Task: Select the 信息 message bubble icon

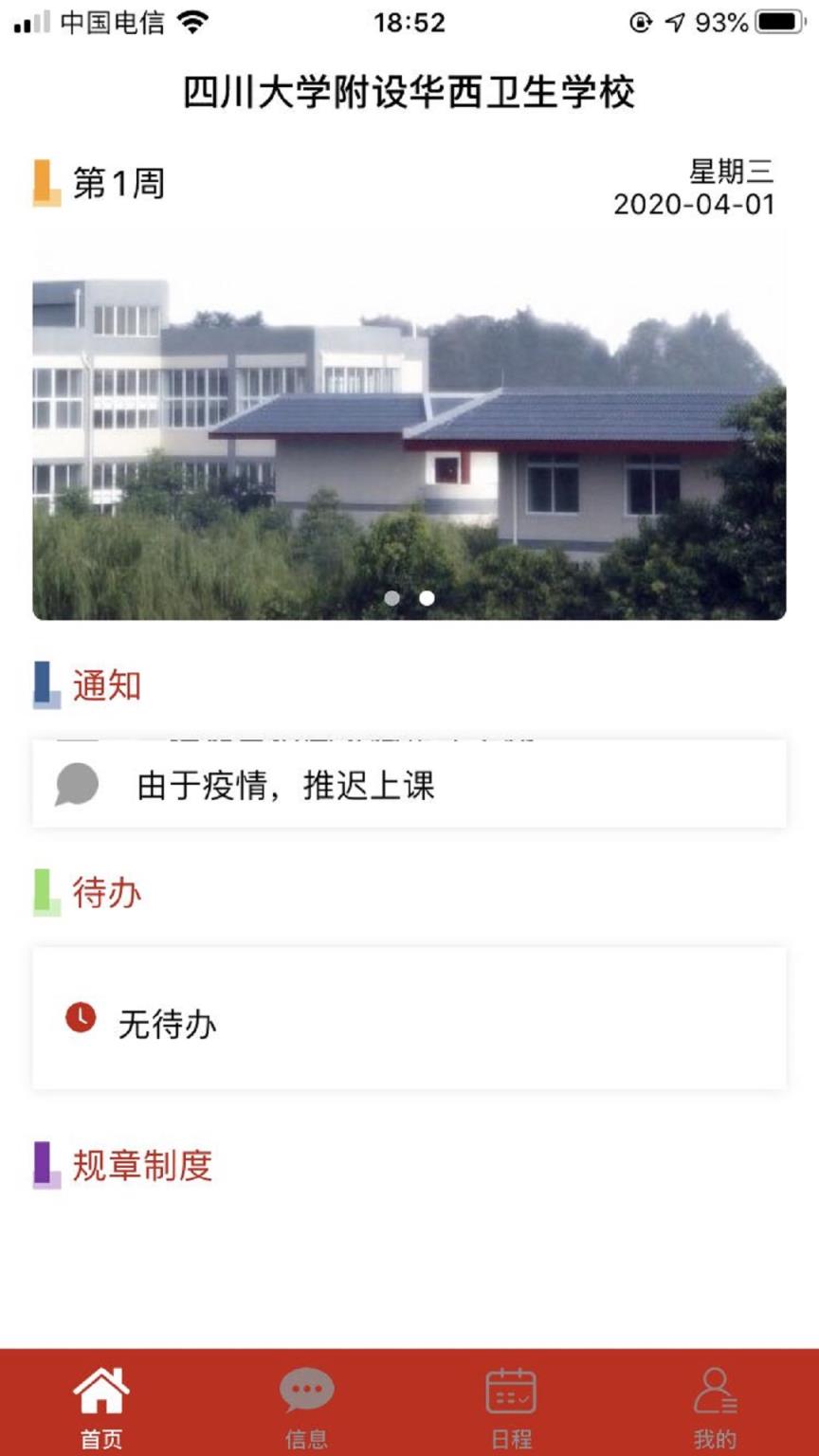Action: (306, 1389)
